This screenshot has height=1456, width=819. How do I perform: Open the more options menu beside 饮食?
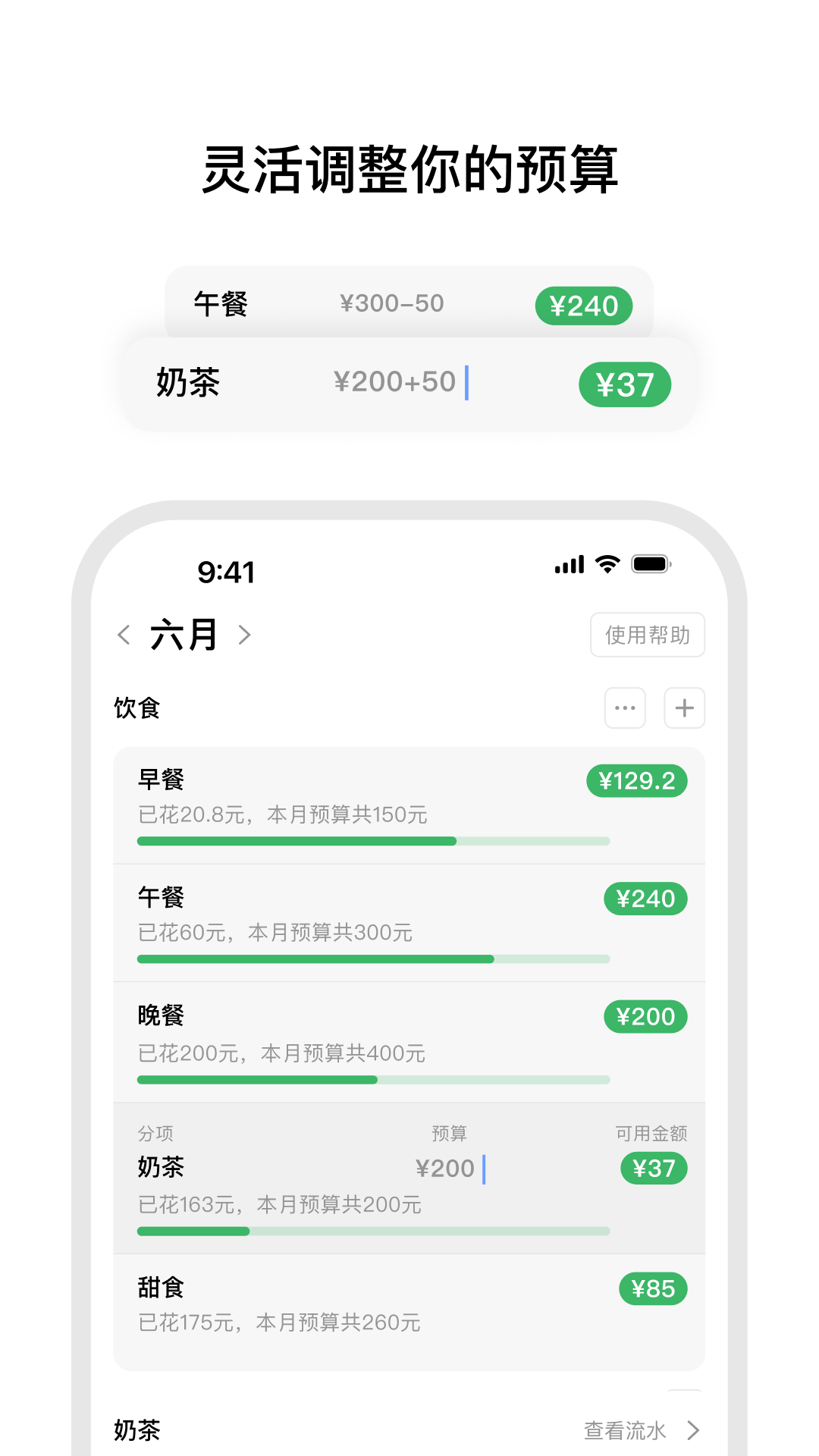click(624, 708)
